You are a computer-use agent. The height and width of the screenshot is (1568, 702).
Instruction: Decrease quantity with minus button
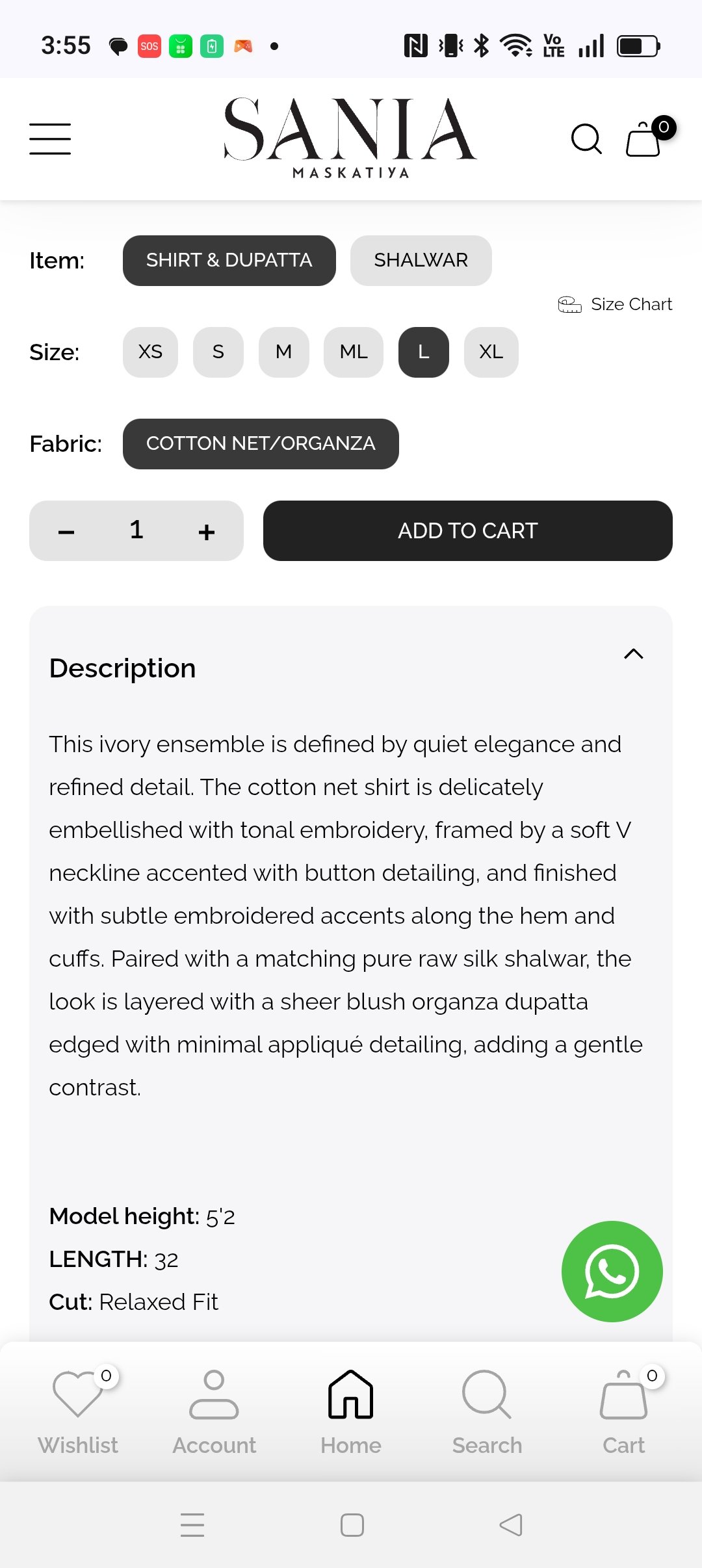(66, 531)
